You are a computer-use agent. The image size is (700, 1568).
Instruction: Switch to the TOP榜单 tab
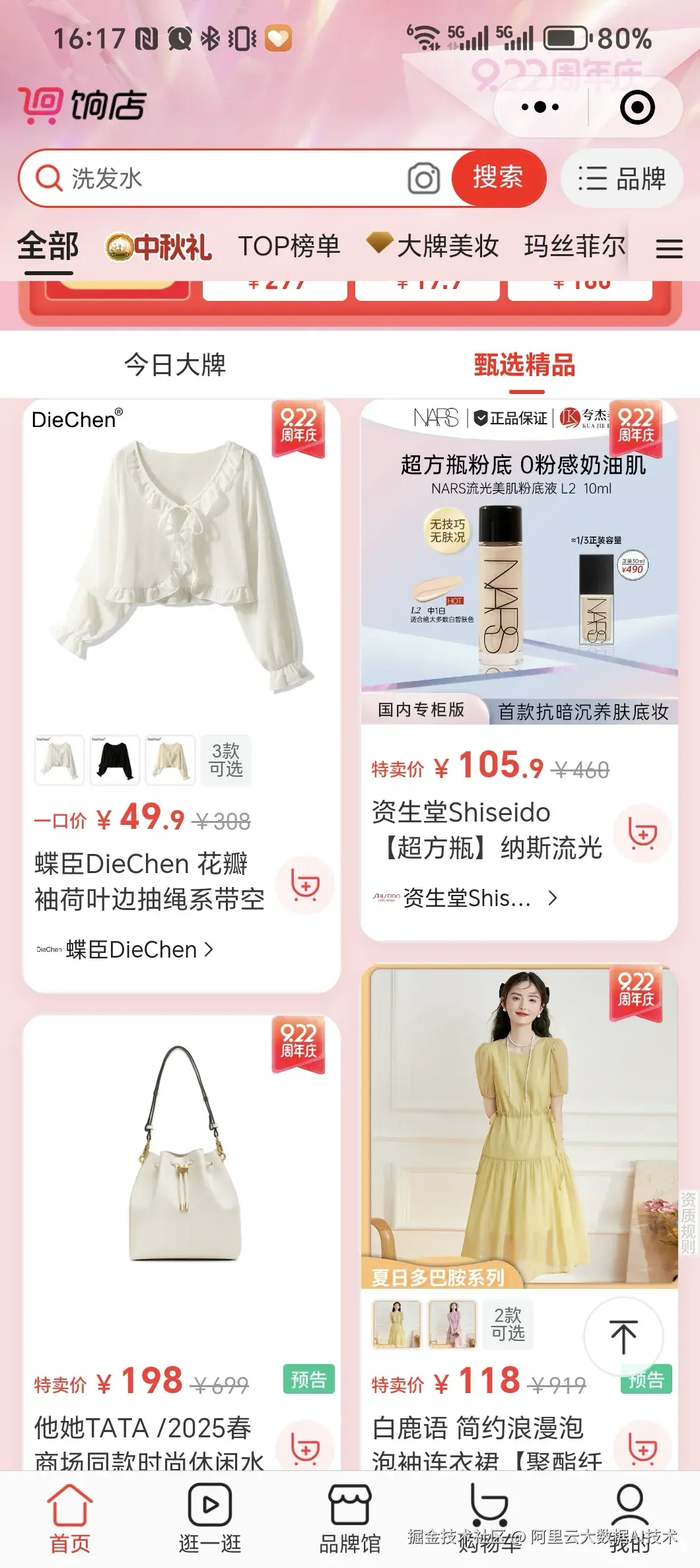[289, 247]
